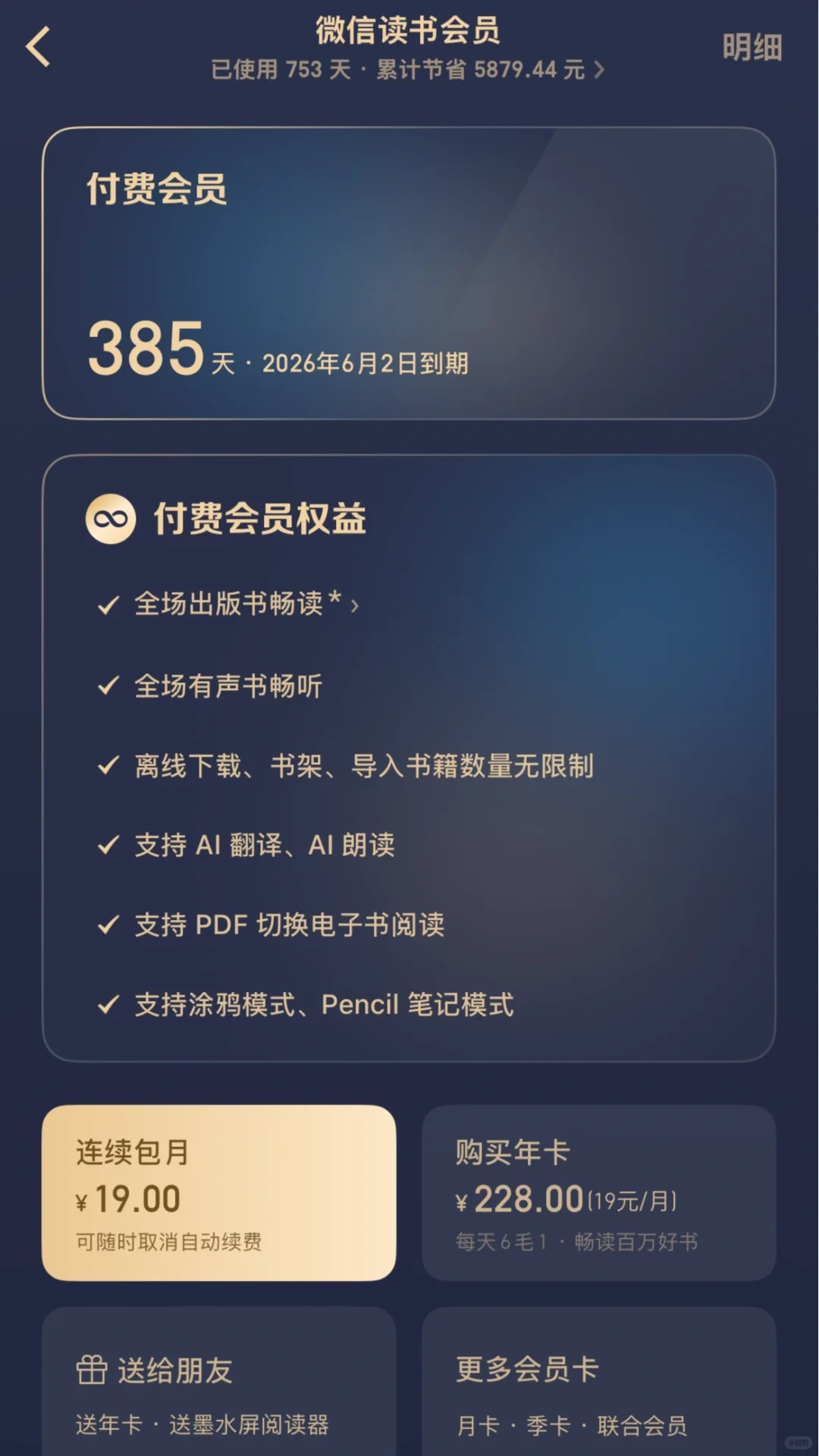819x1456 pixels.
Task: Open the 付费会员 385 天 status card
Action: point(408,273)
